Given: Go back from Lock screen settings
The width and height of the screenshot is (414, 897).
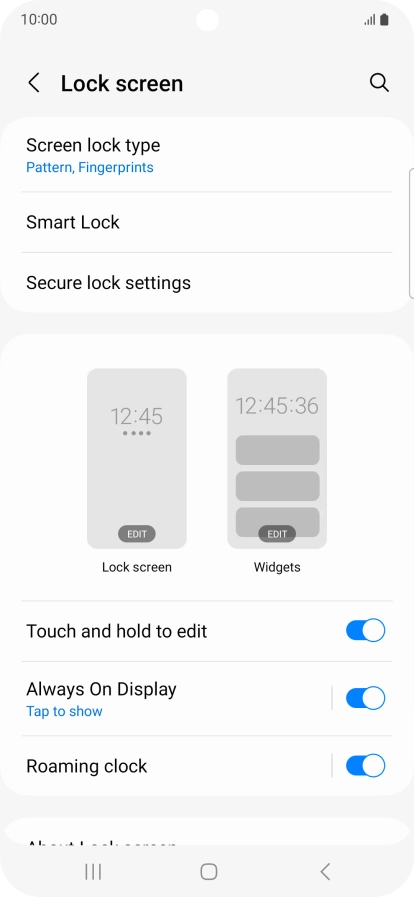Looking at the screenshot, I should coord(34,83).
